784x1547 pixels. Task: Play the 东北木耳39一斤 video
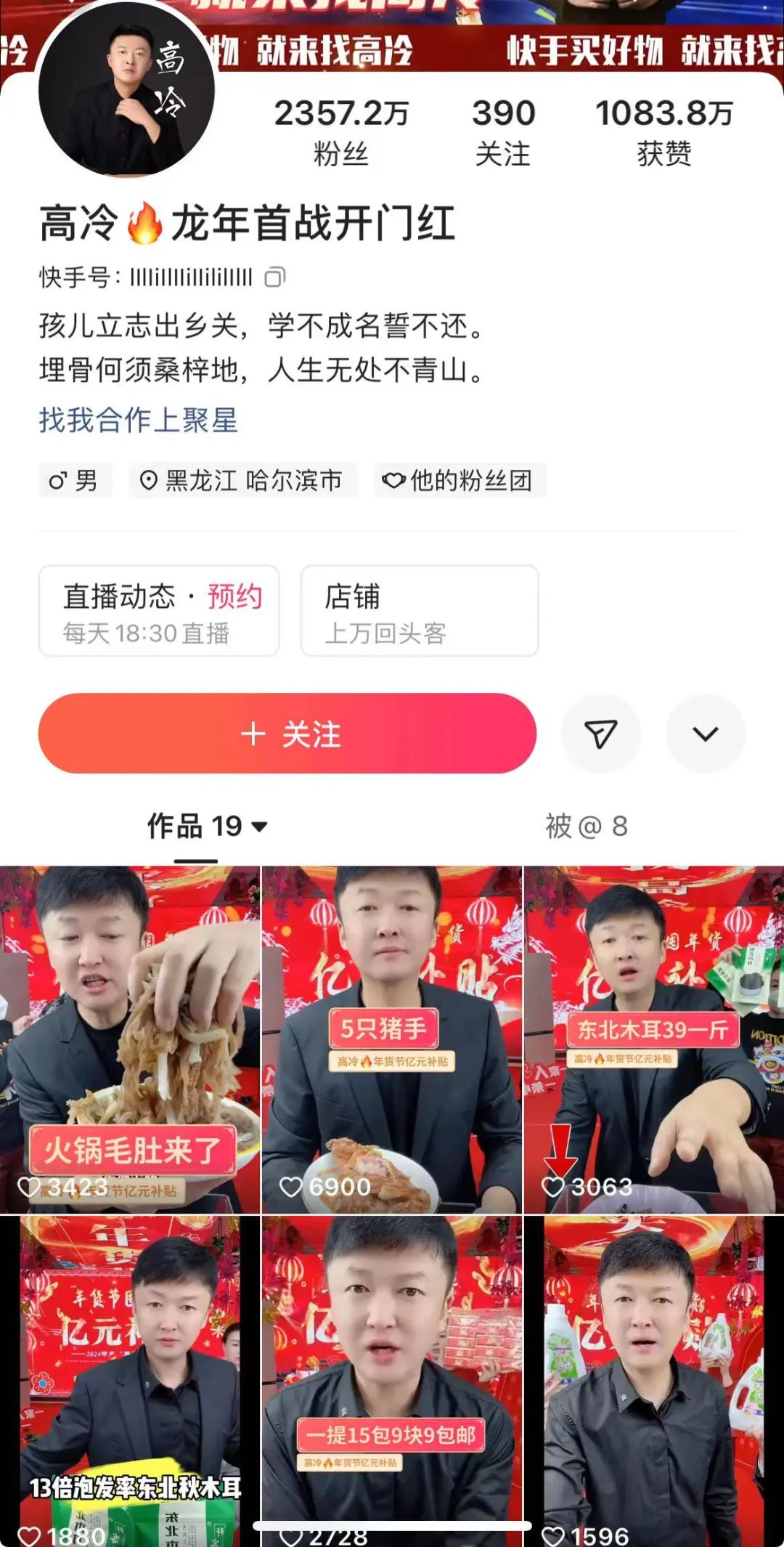pyautogui.click(x=653, y=1039)
